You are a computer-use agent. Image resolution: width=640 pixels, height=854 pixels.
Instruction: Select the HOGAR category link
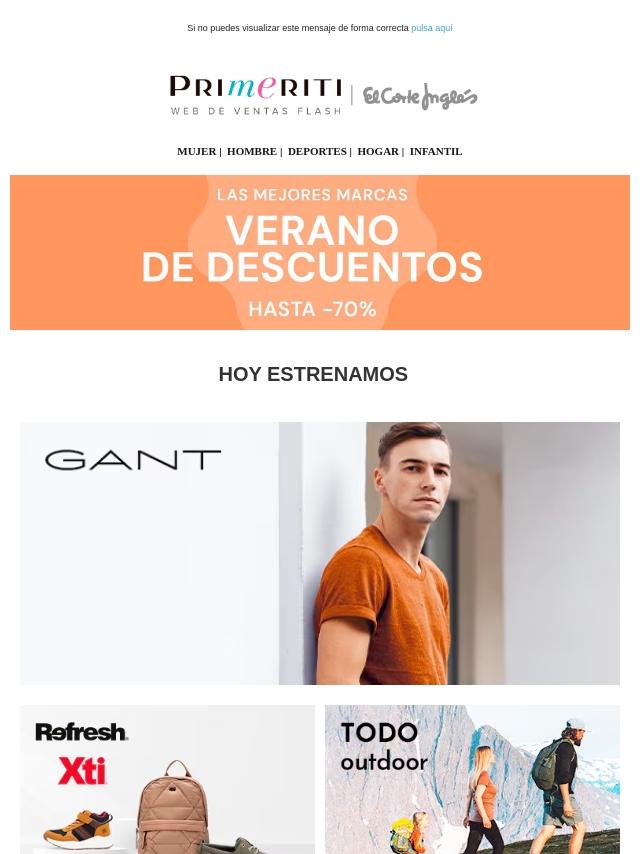coord(377,152)
